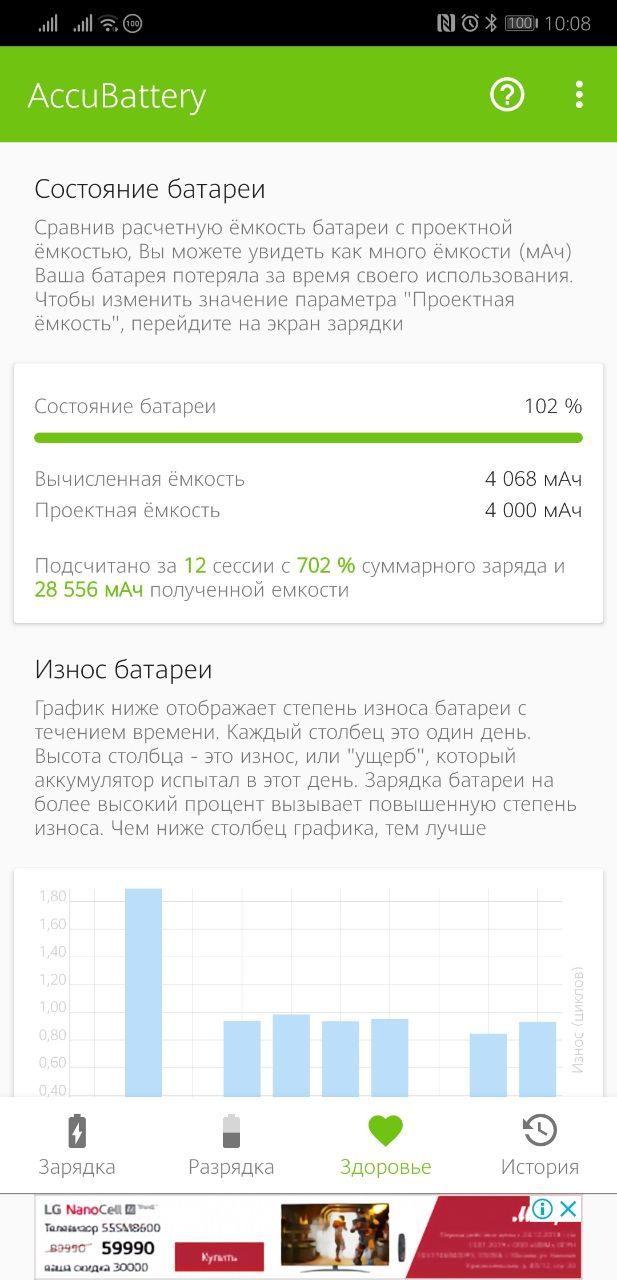Tap the Купить button in the ad
The image size is (617, 1280).
click(x=219, y=1256)
